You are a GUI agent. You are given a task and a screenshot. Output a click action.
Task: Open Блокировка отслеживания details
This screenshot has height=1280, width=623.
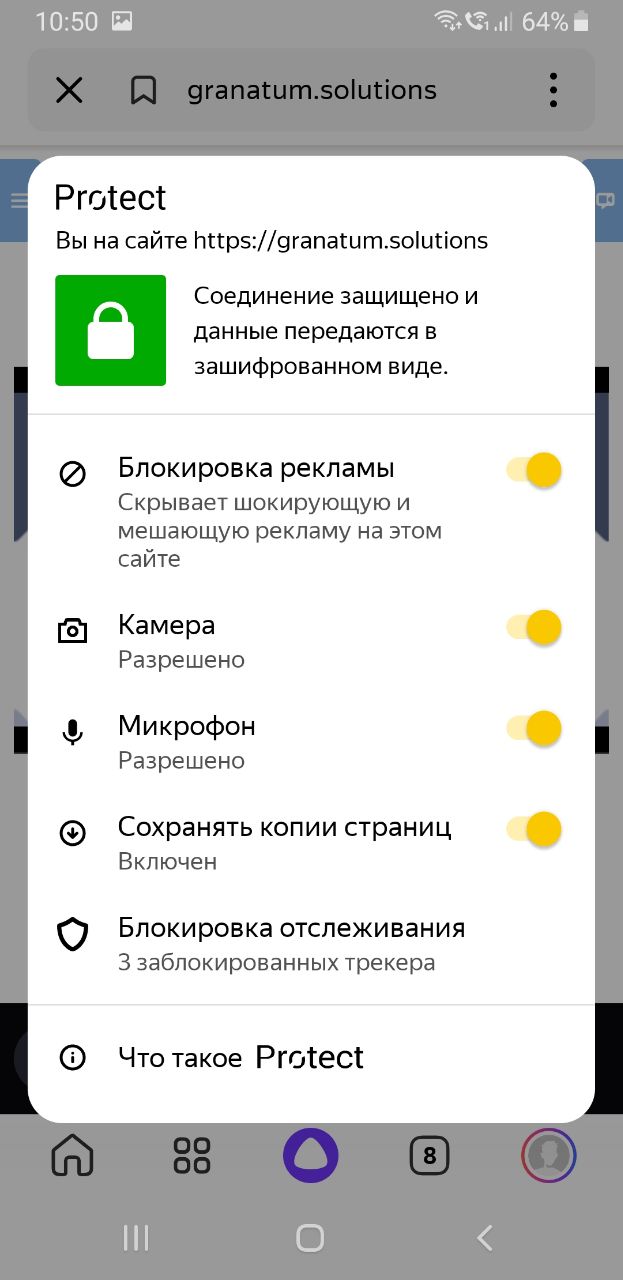click(311, 944)
